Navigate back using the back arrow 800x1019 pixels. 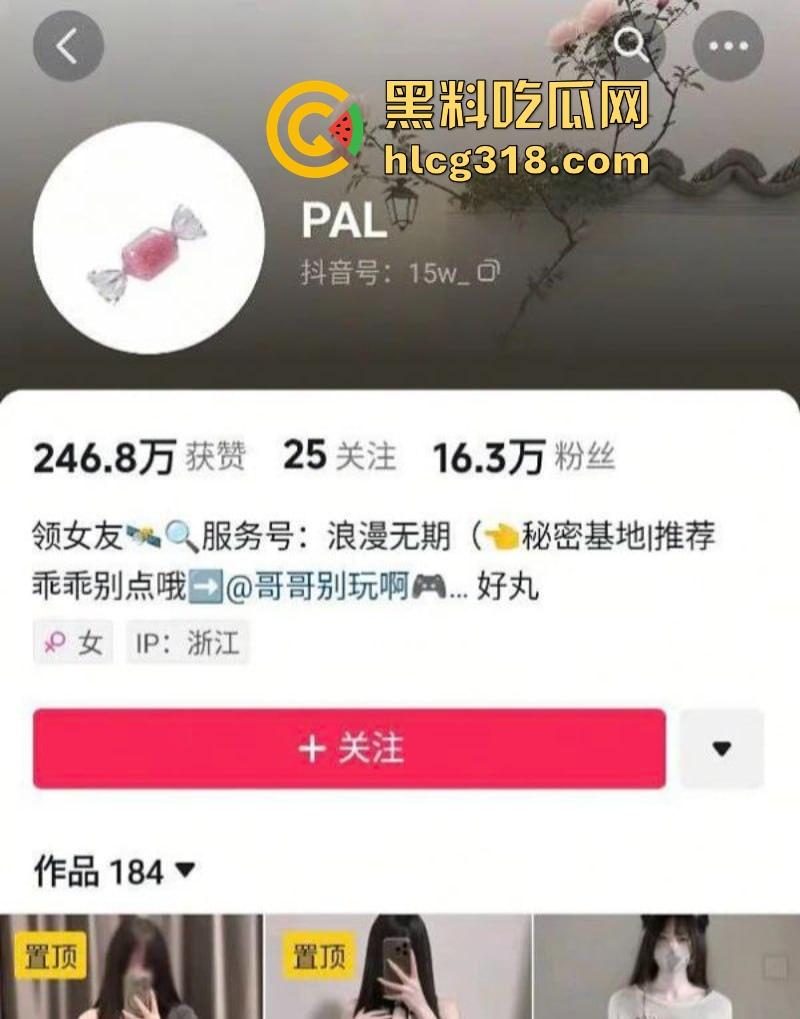point(66,45)
